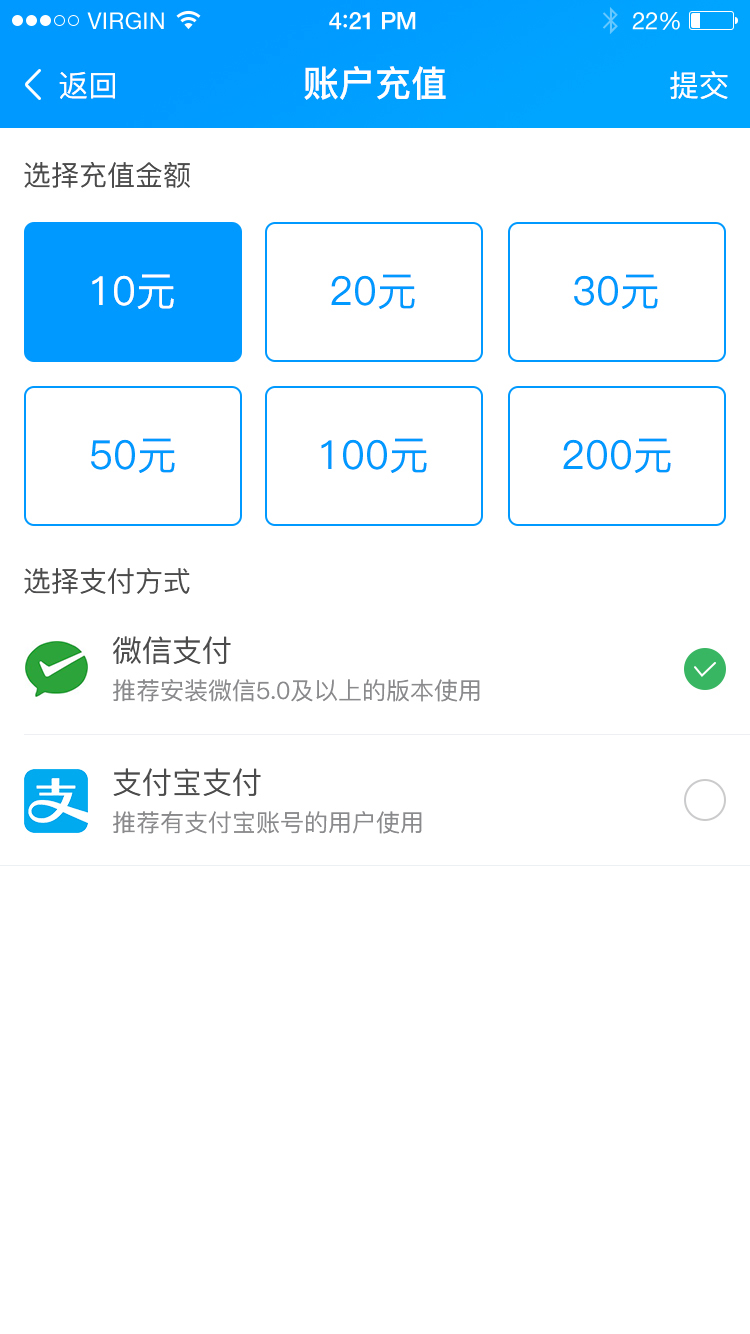Click the 账户充值 title bar text
The image size is (750, 1334).
(374, 85)
